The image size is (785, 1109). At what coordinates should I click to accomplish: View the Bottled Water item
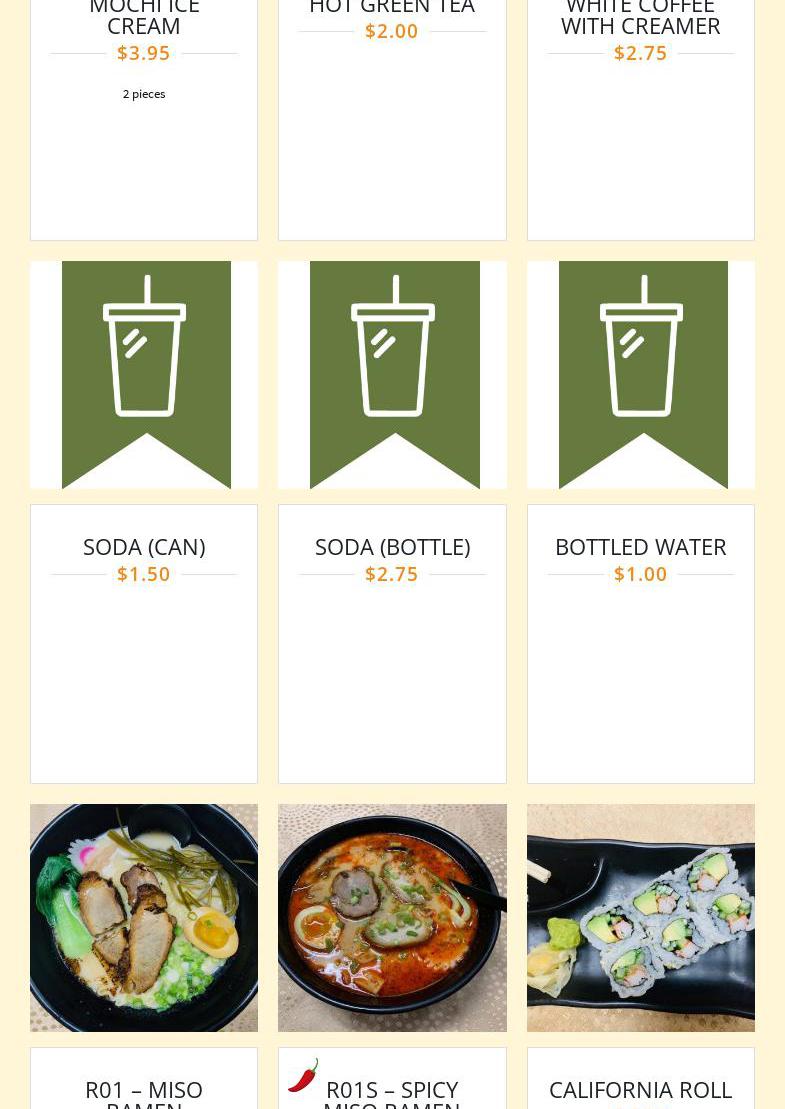pos(640,547)
